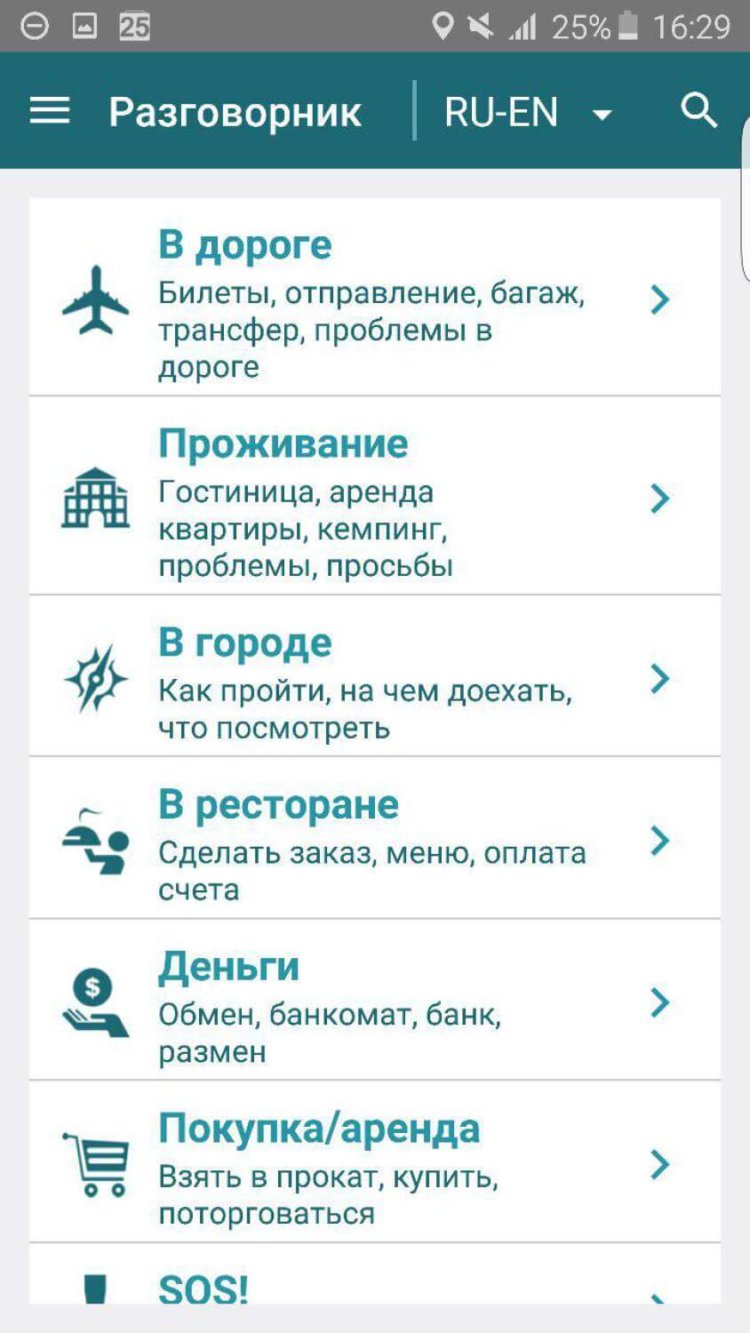Select the airplane icon for В дороге
Viewport: 750px width, 1333px height.
pyautogui.click(x=96, y=300)
